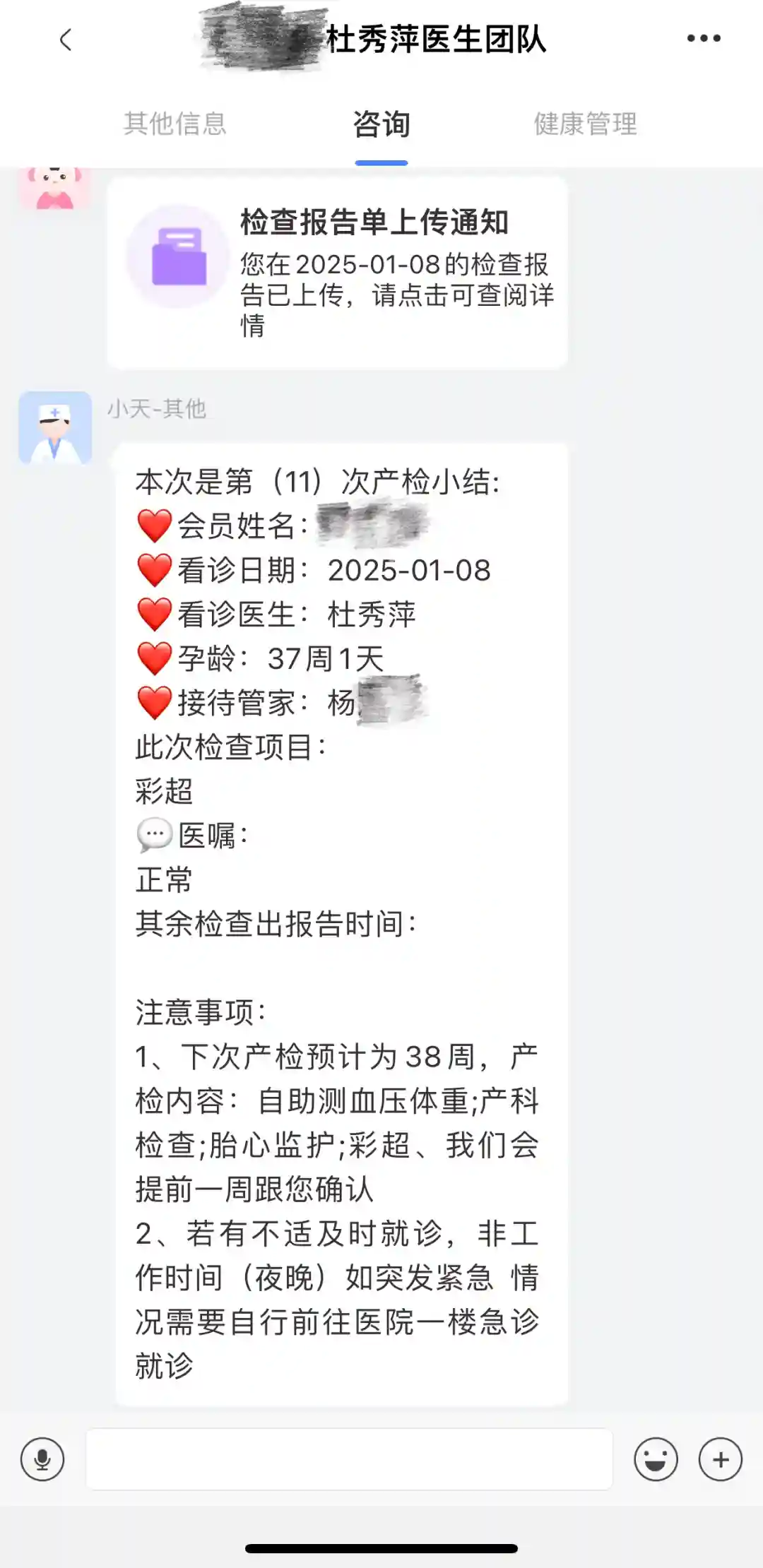Switch to the 健康管理 tab
This screenshot has height=1568, width=763.
click(585, 124)
